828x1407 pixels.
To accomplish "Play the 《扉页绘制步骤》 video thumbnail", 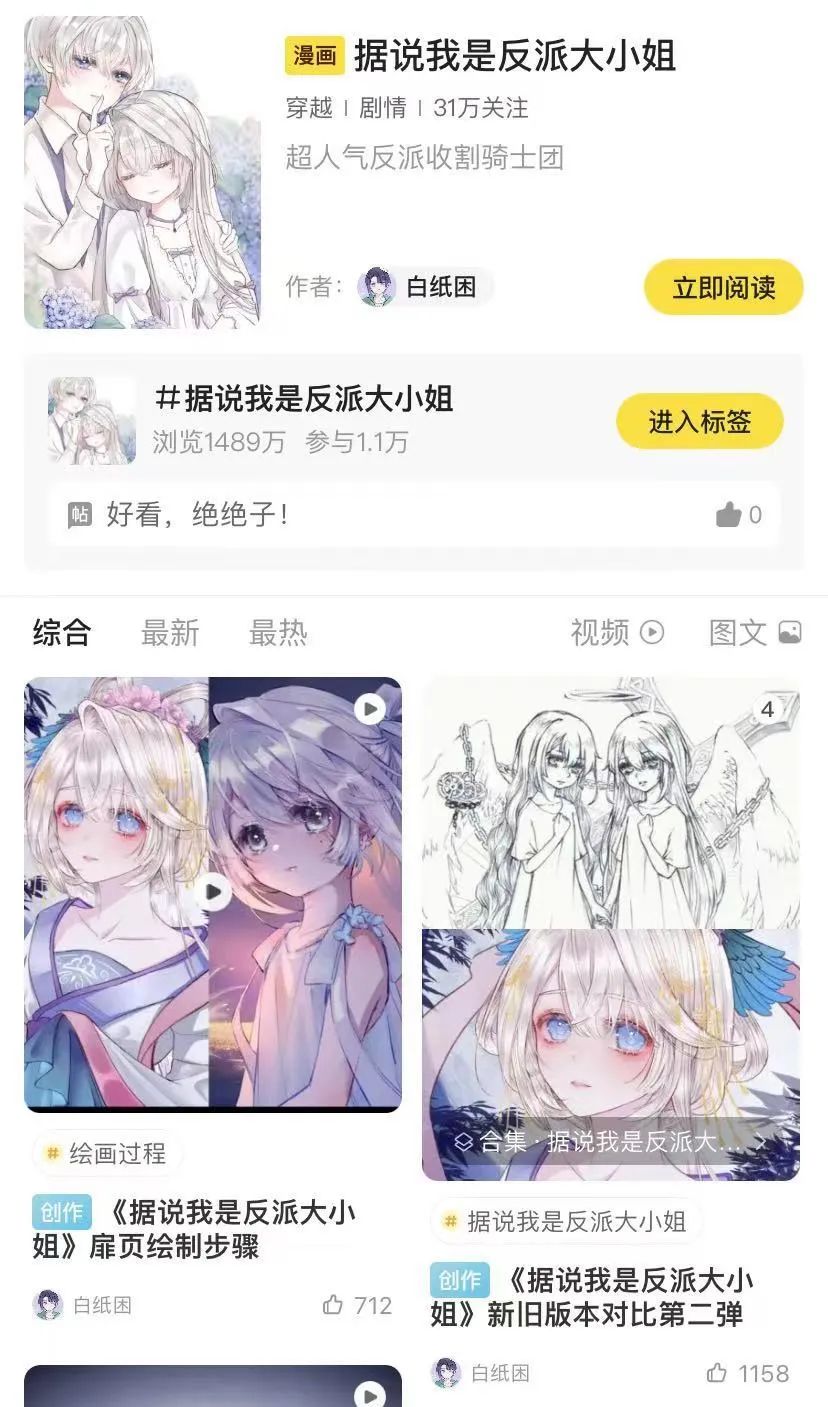I will point(212,893).
